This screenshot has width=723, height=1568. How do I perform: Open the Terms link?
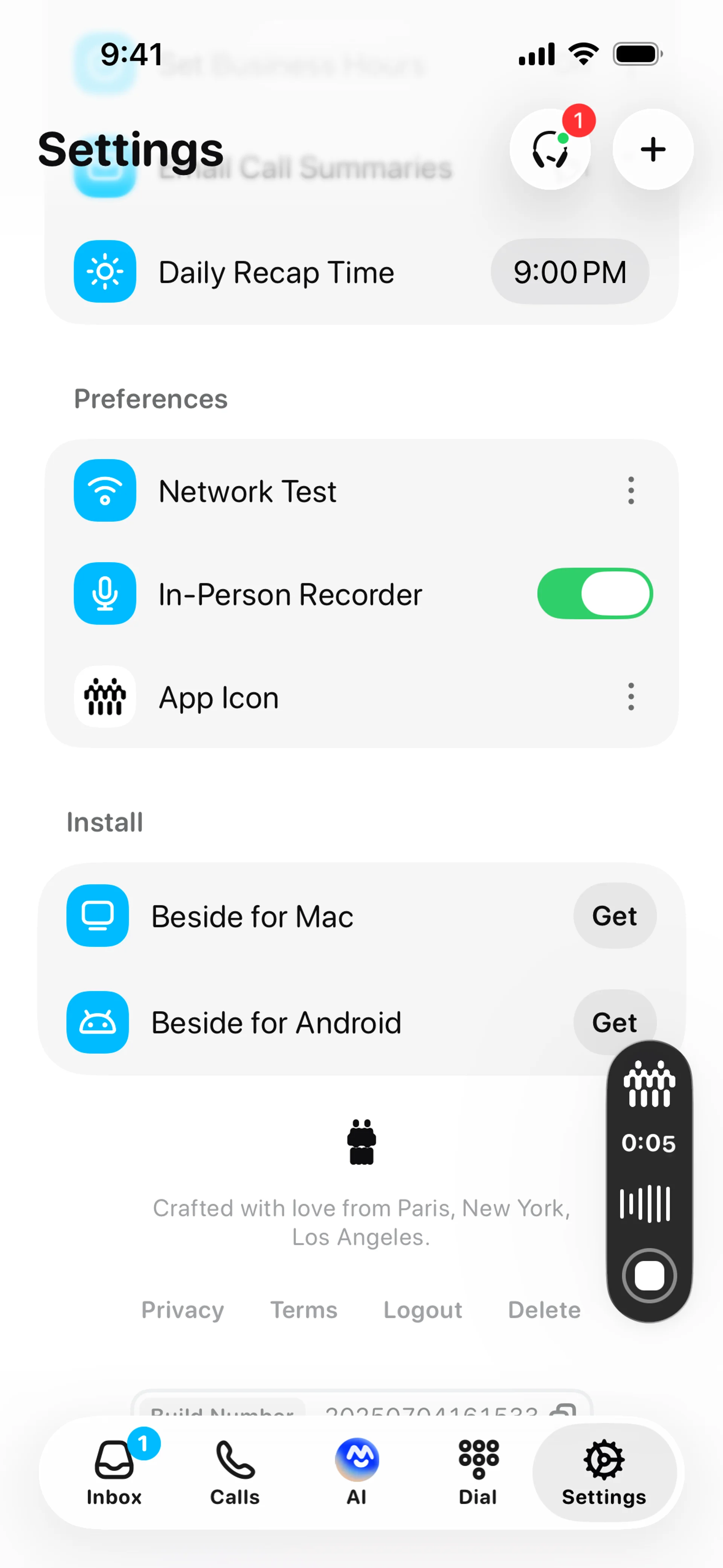[x=304, y=1310]
